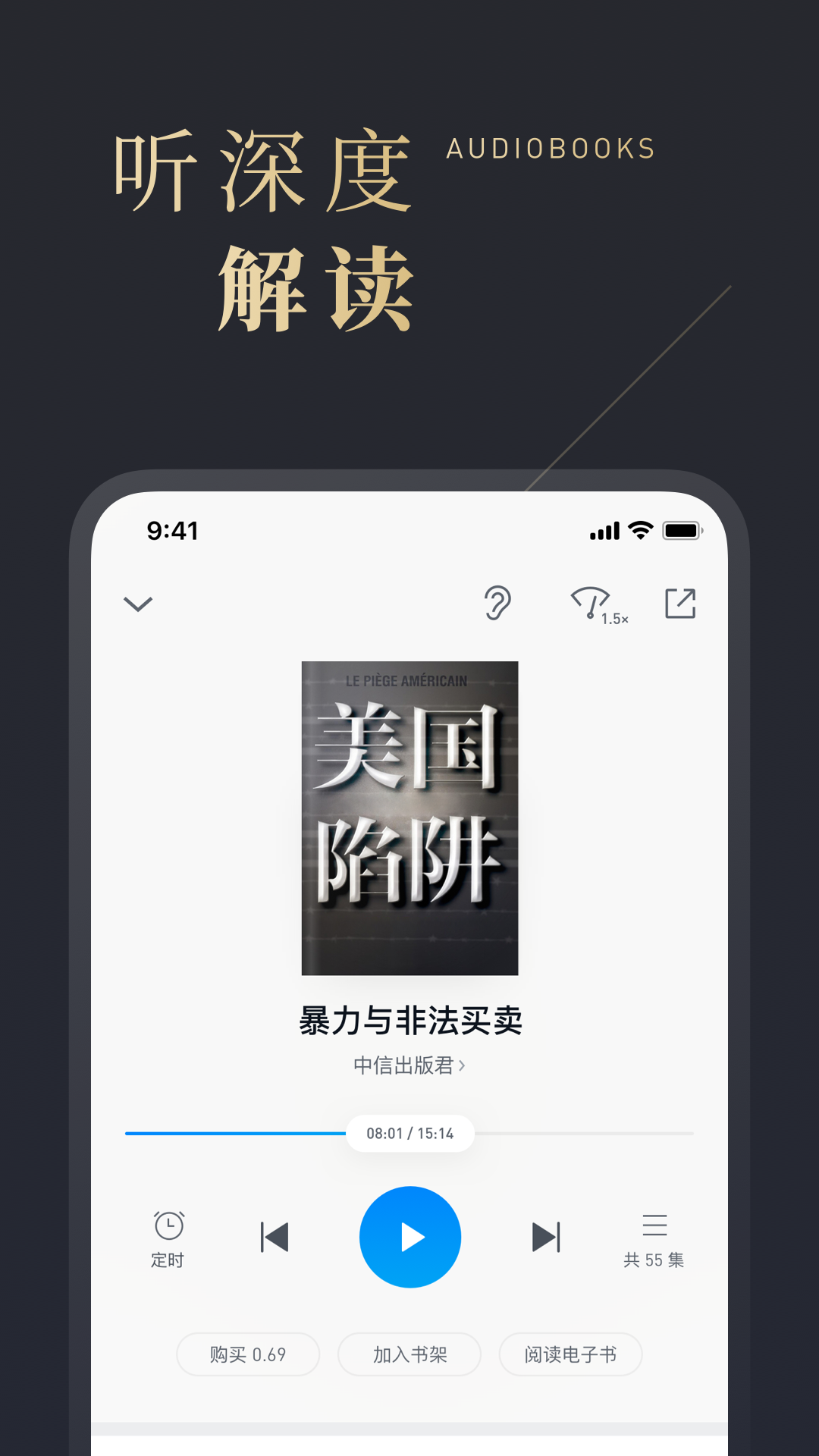Switch to reading the ebook (阅读电子书)
This screenshot has height=1456, width=819.
(570, 1354)
